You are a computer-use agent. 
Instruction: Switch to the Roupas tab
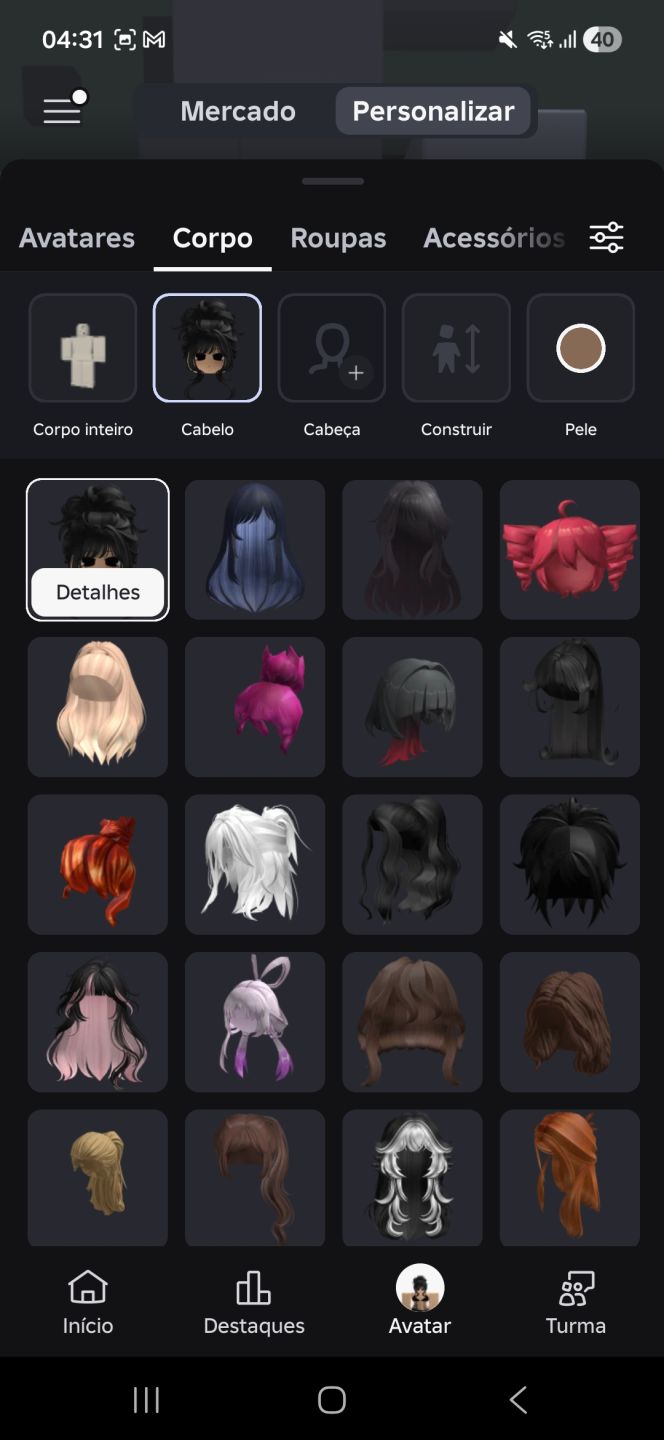[338, 238]
